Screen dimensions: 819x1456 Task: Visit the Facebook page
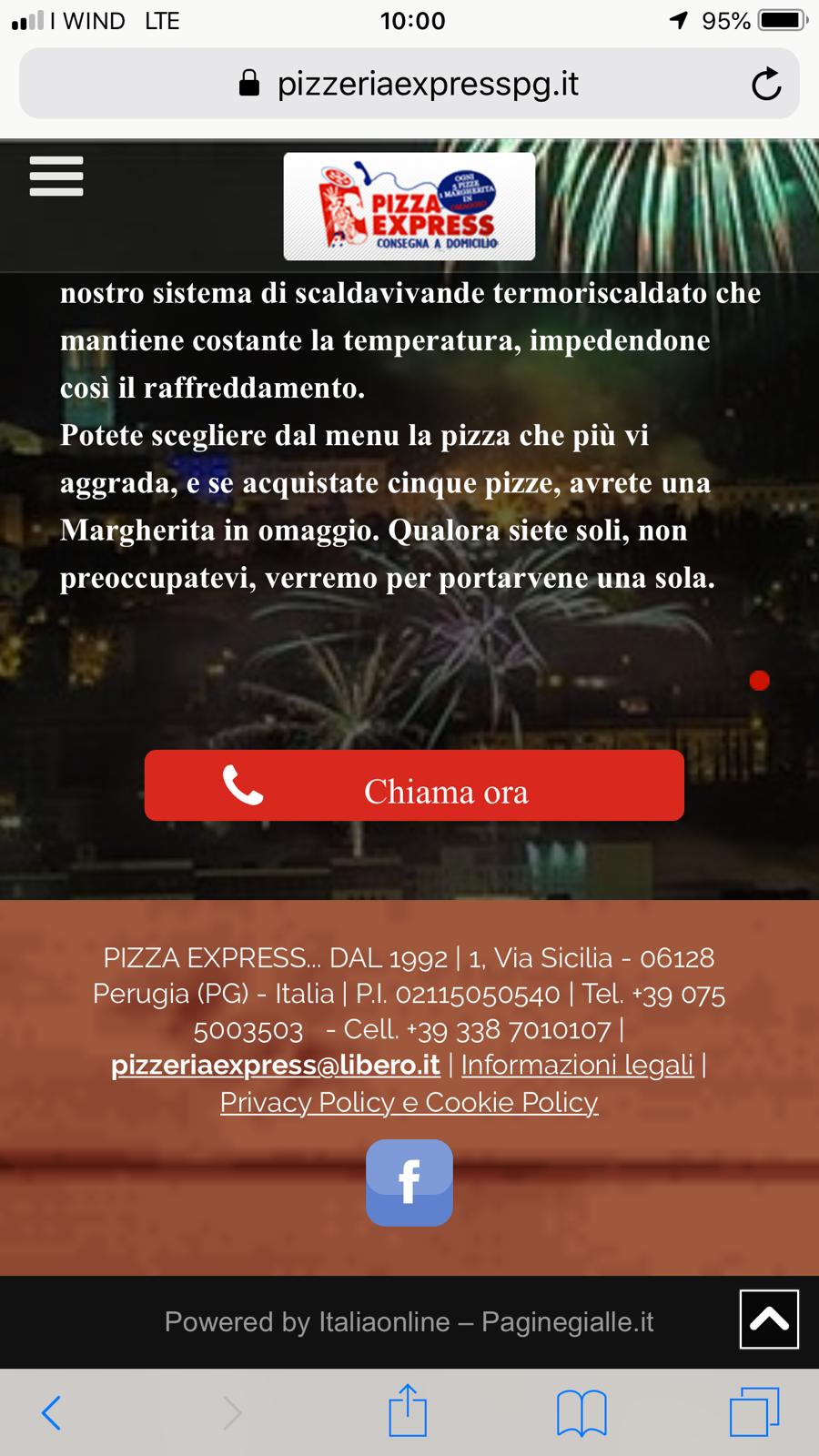pos(409,1183)
